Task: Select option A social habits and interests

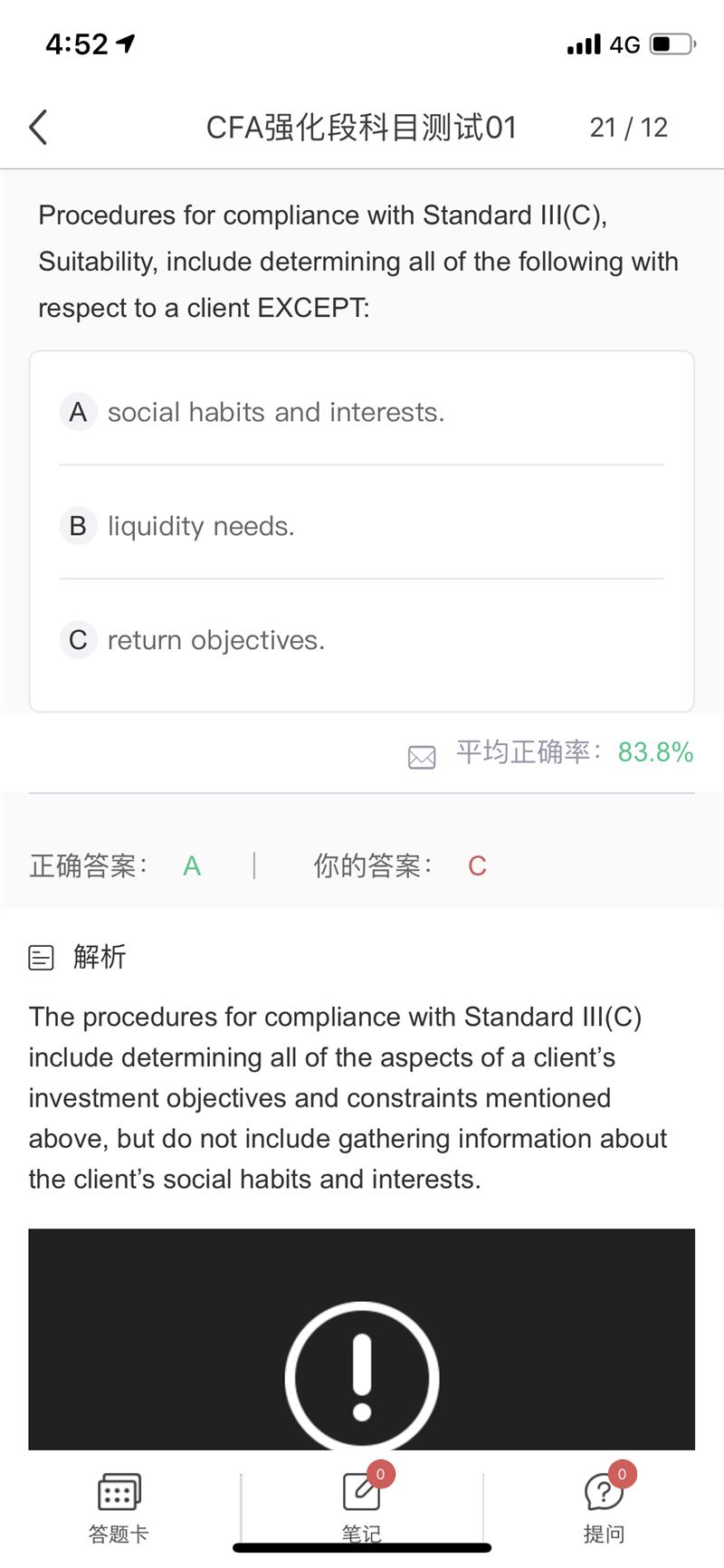Action: pos(362,412)
